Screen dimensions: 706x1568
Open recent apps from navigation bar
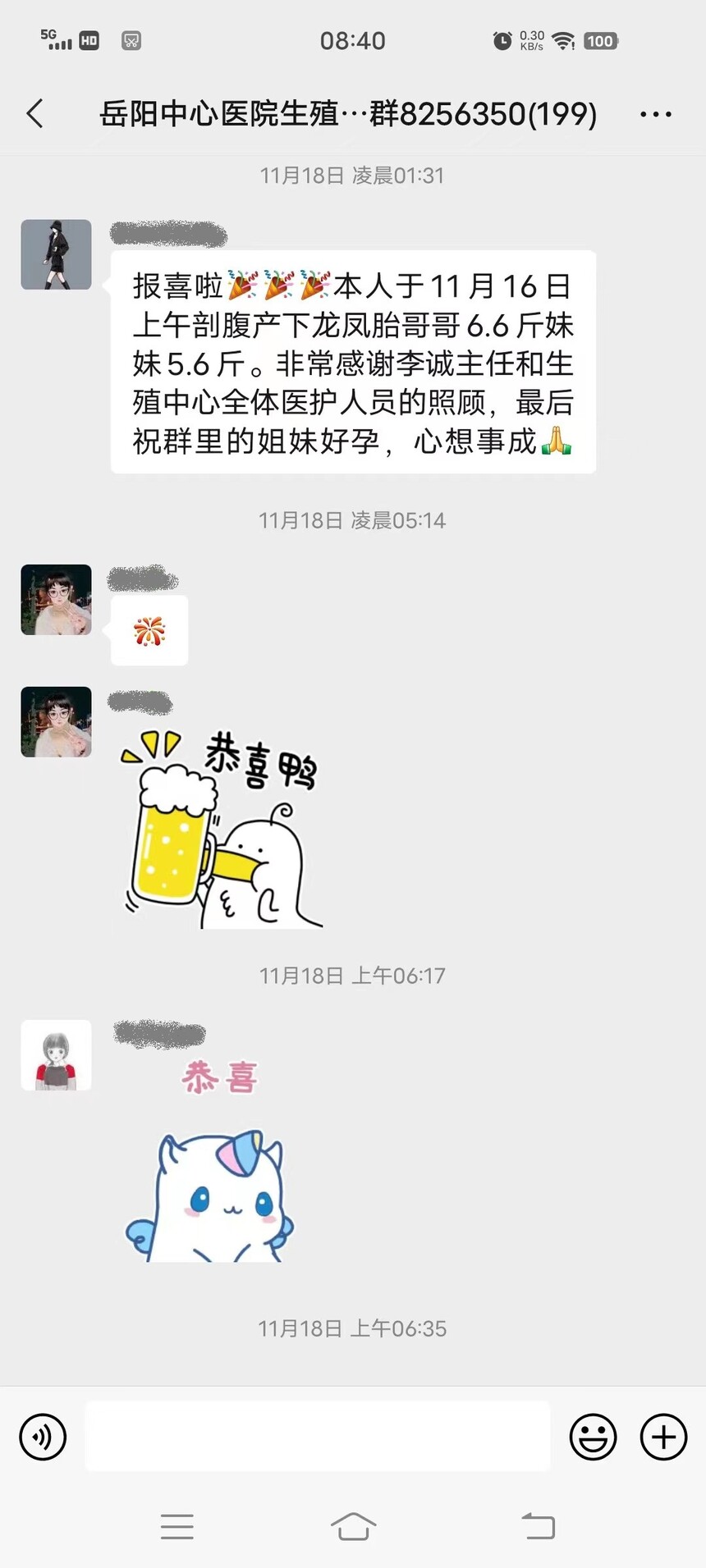coord(176,1527)
